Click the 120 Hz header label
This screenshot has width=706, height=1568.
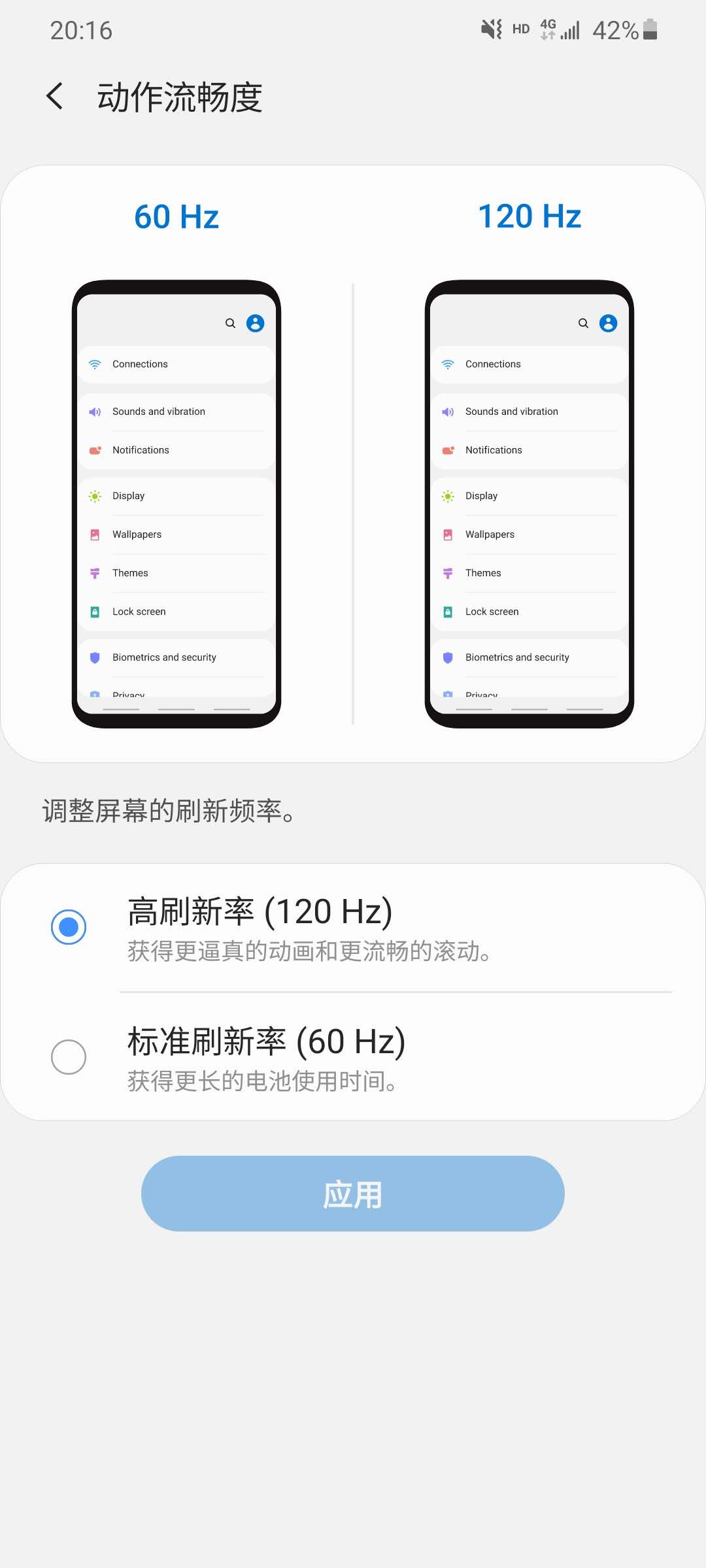[x=529, y=216]
